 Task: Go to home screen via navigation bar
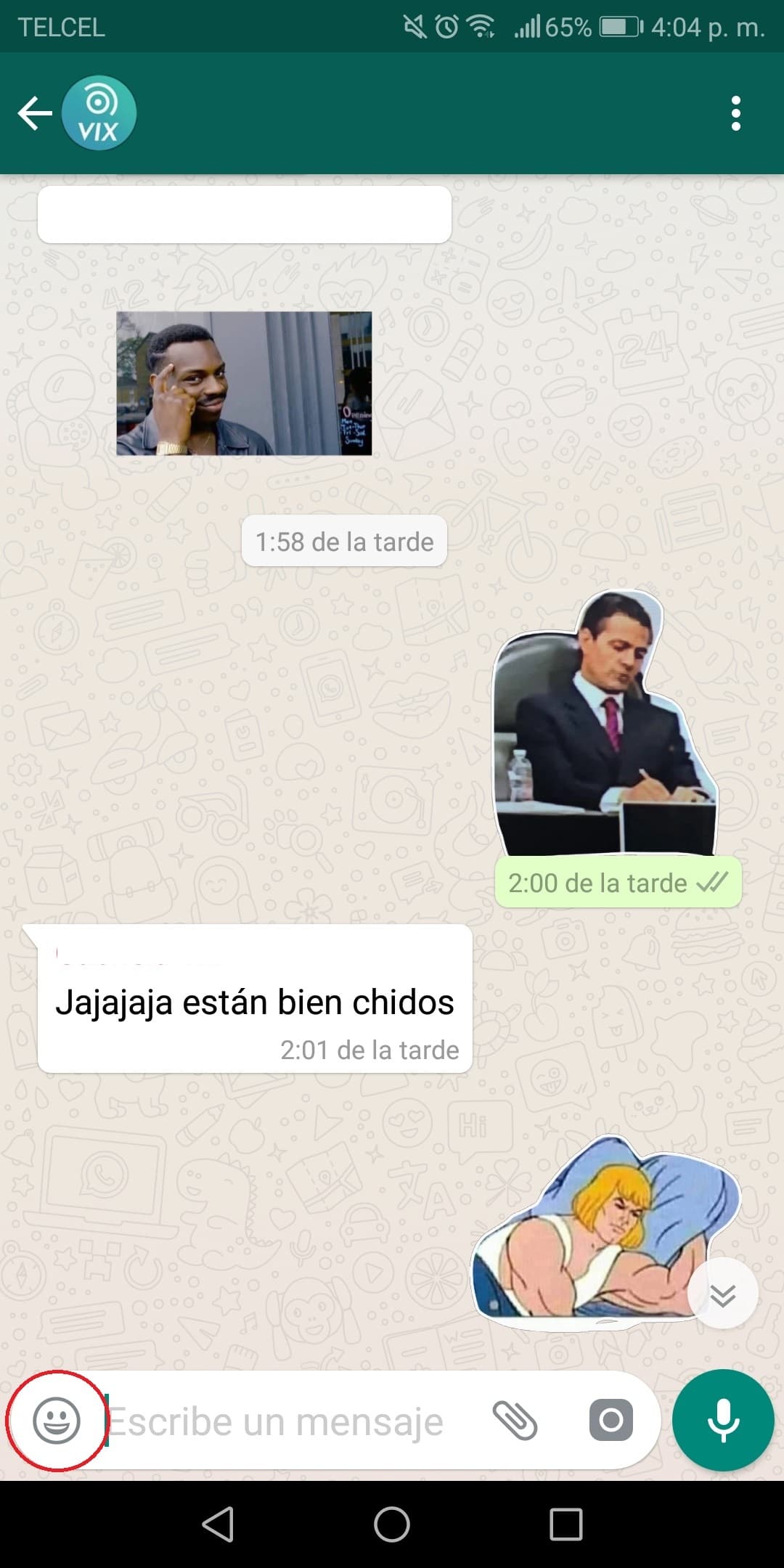(x=392, y=1524)
